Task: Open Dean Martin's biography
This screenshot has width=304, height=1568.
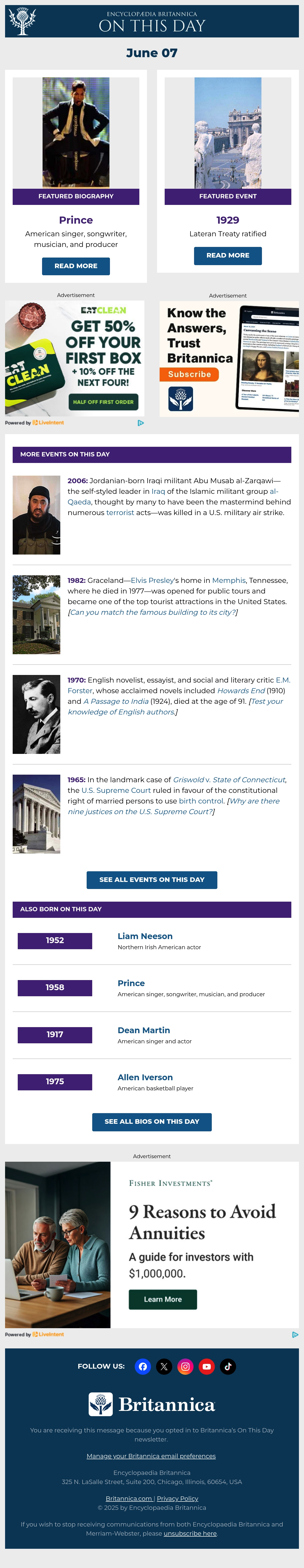Action: point(144,1030)
